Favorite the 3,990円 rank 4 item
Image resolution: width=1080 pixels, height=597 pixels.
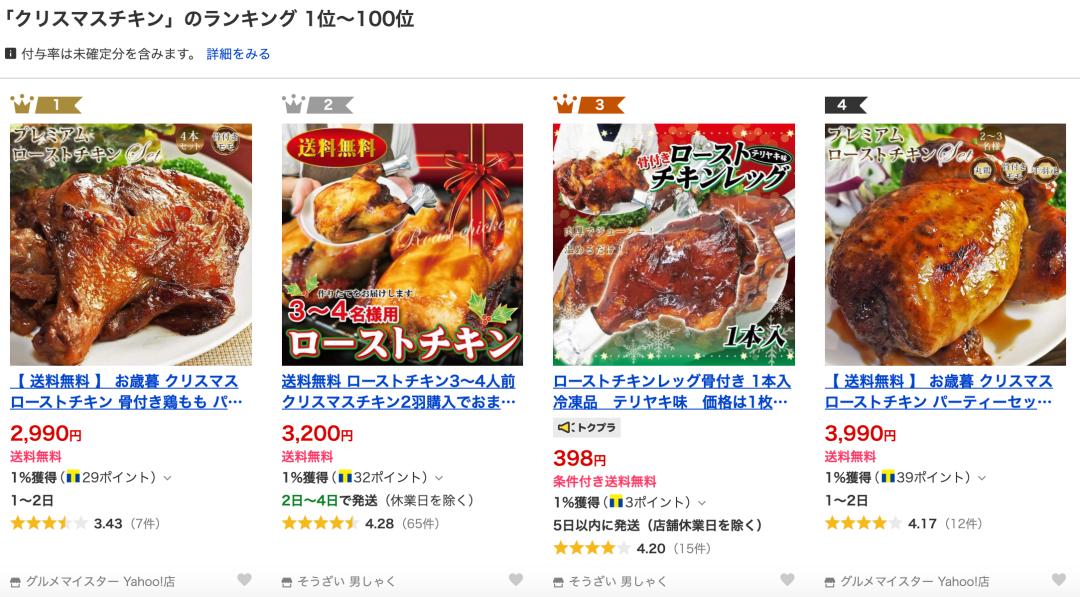(1059, 580)
